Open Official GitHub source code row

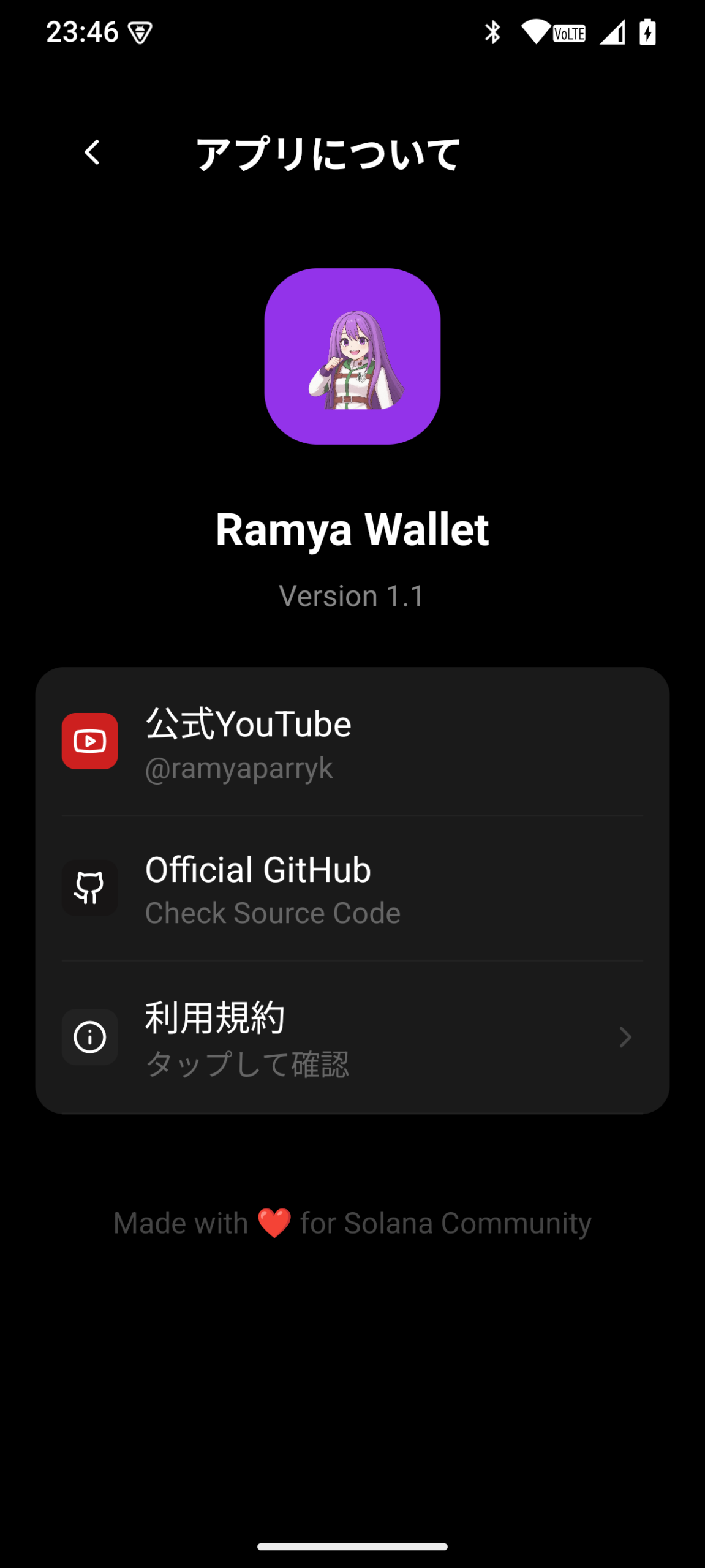352,888
